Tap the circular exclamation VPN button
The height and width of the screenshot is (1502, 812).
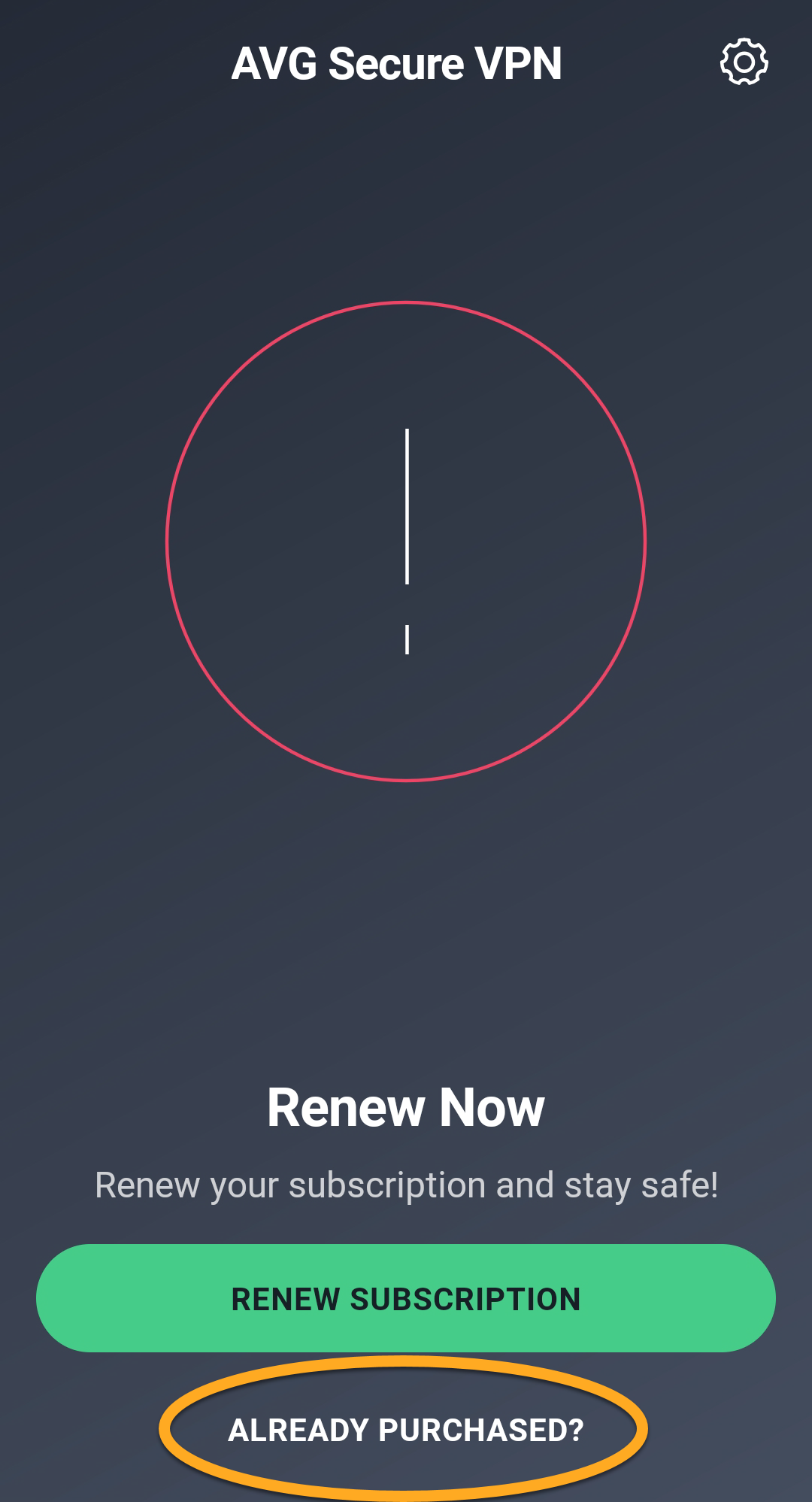pyautogui.click(x=406, y=542)
